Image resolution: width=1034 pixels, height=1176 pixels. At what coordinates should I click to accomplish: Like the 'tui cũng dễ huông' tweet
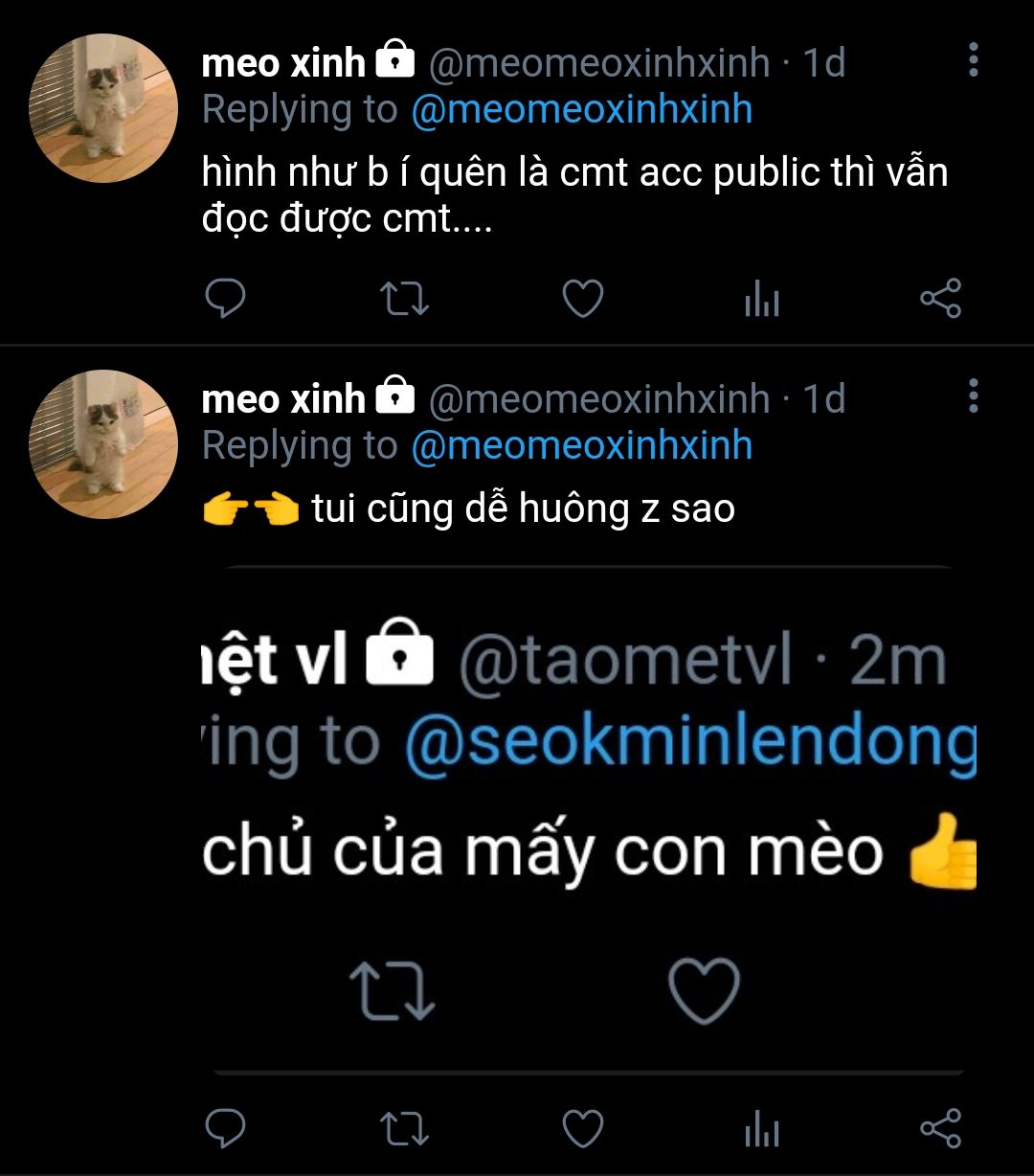[582, 1128]
